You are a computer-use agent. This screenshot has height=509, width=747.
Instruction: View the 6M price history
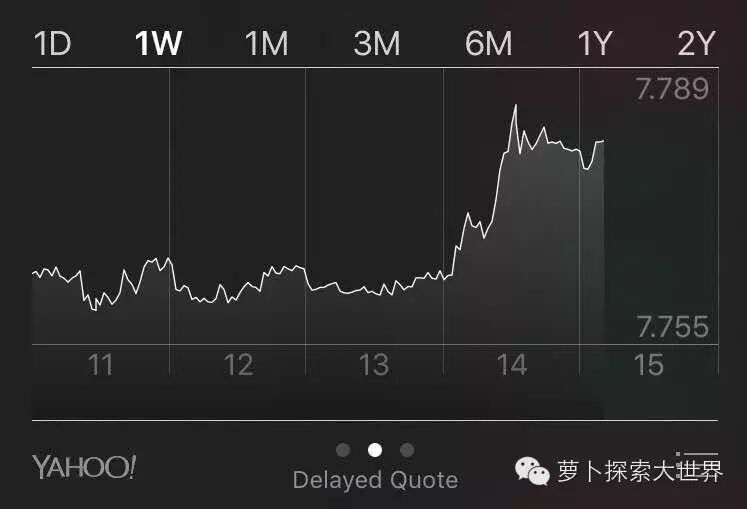488,44
